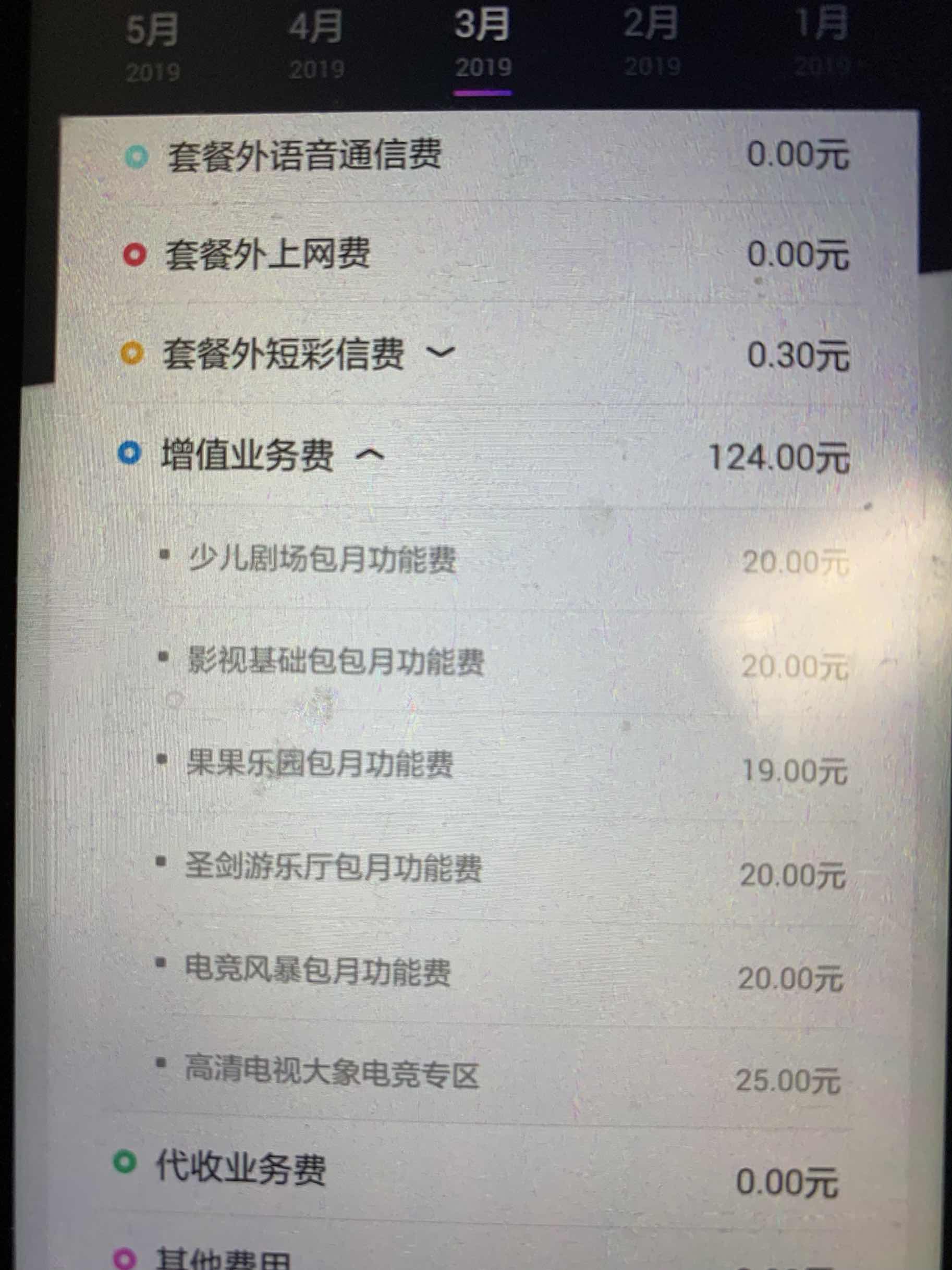Switch to the 2月 2019 tab
This screenshot has width=952, height=1270.
pyautogui.click(x=652, y=43)
